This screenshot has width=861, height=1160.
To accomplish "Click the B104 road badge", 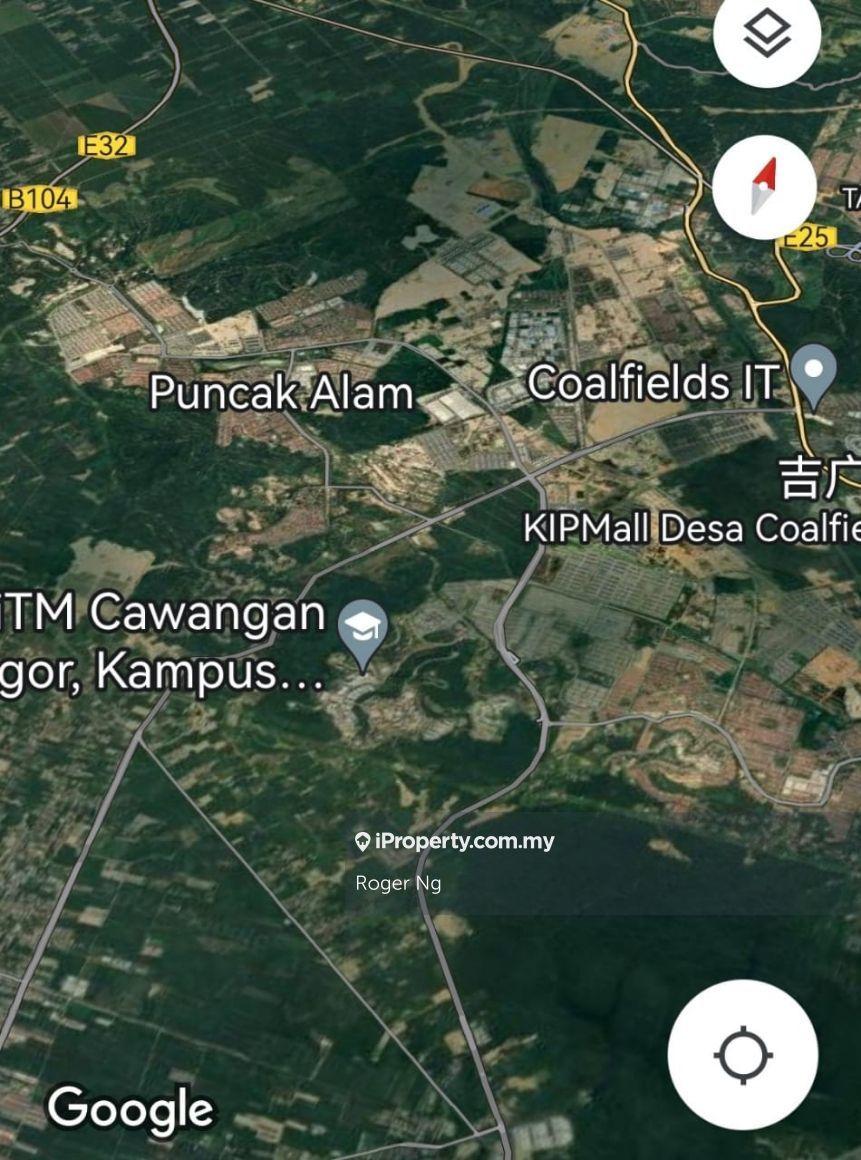I will click(40, 198).
